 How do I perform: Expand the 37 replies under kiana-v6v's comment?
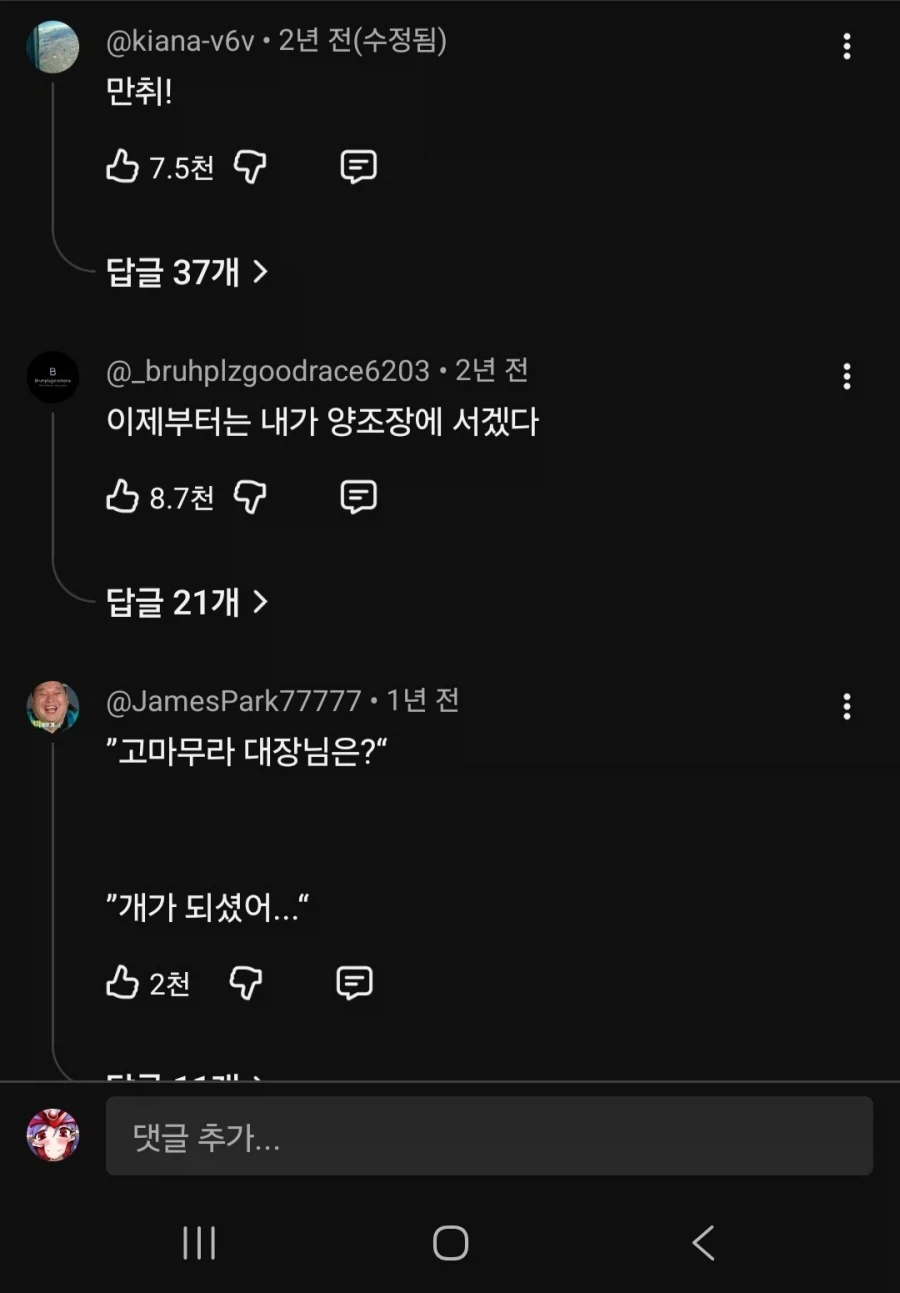[185, 271]
